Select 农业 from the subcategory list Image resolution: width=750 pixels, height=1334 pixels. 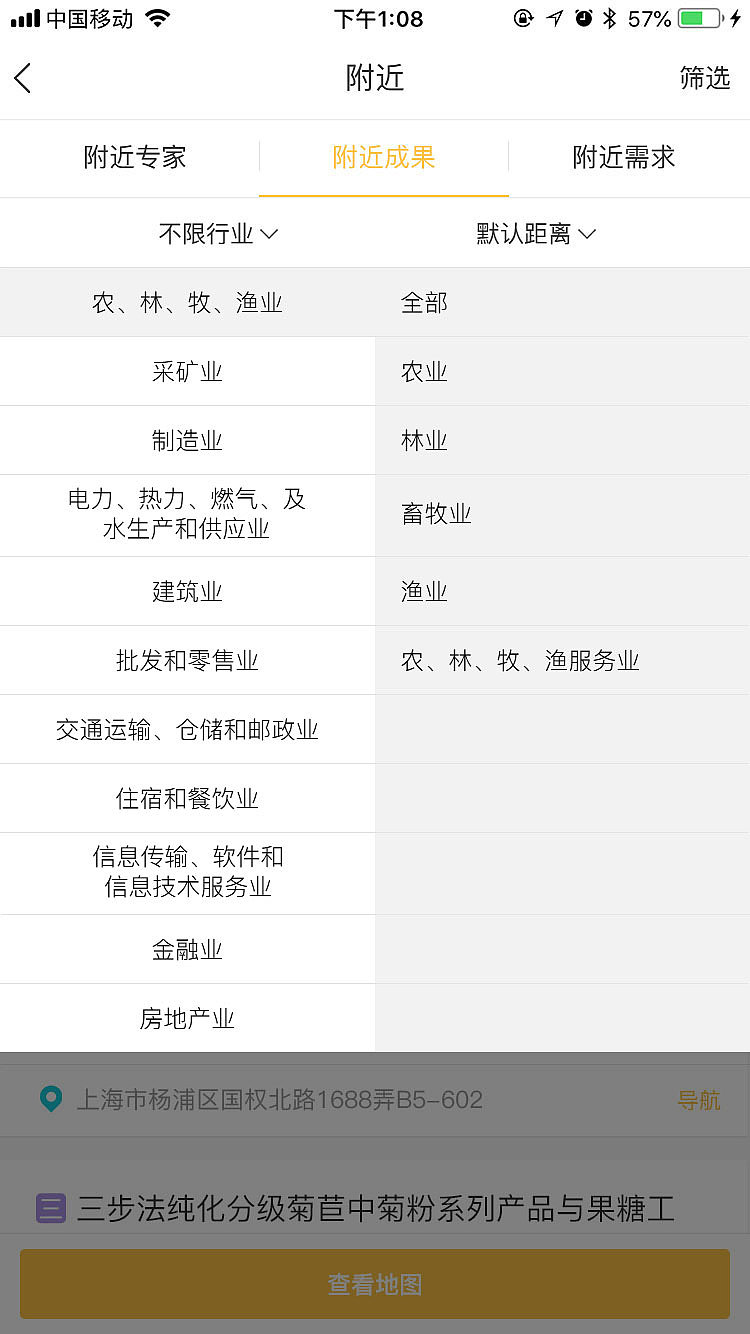[x=424, y=371]
